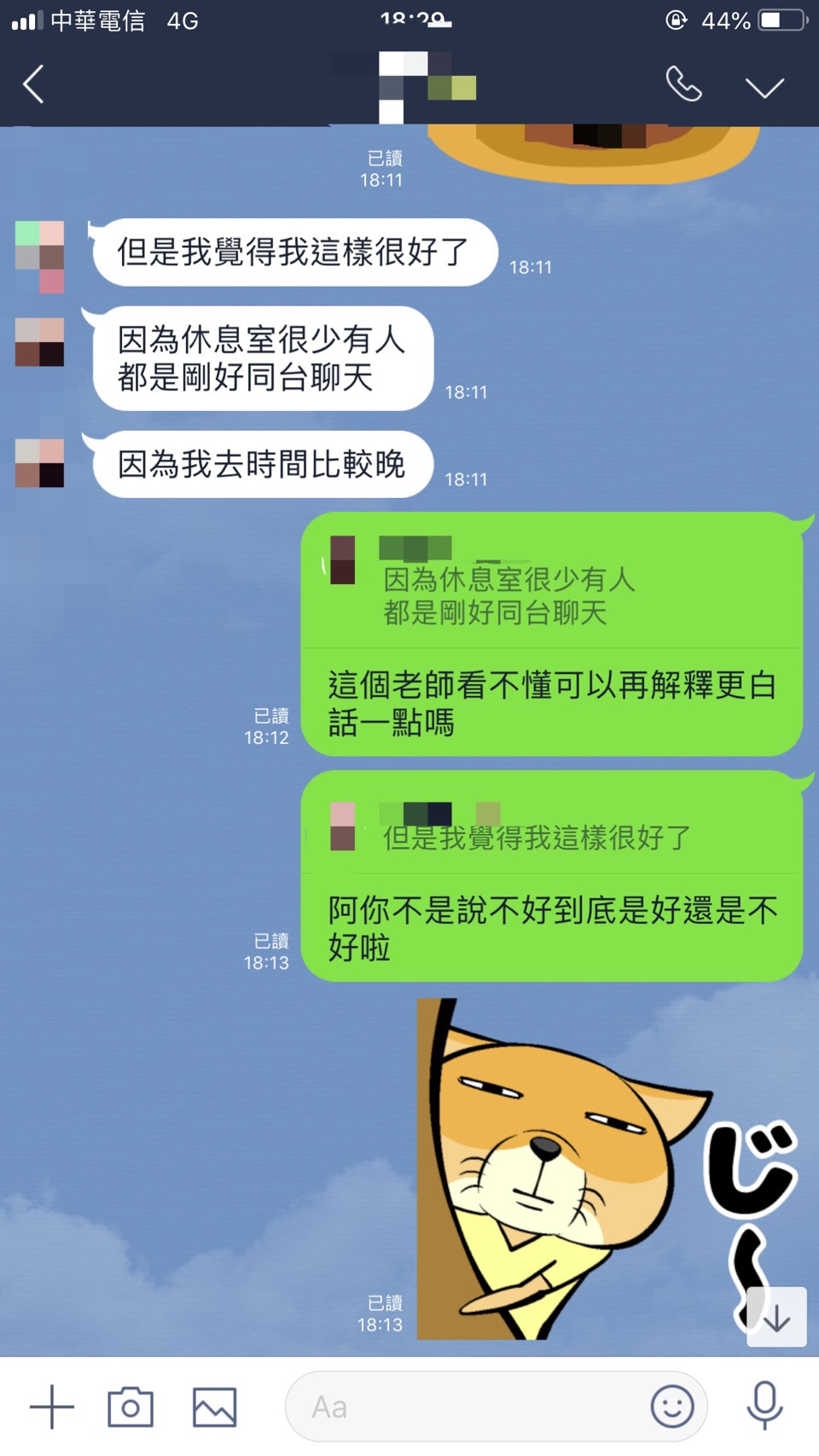Open the photo gallery picker

point(214,1407)
